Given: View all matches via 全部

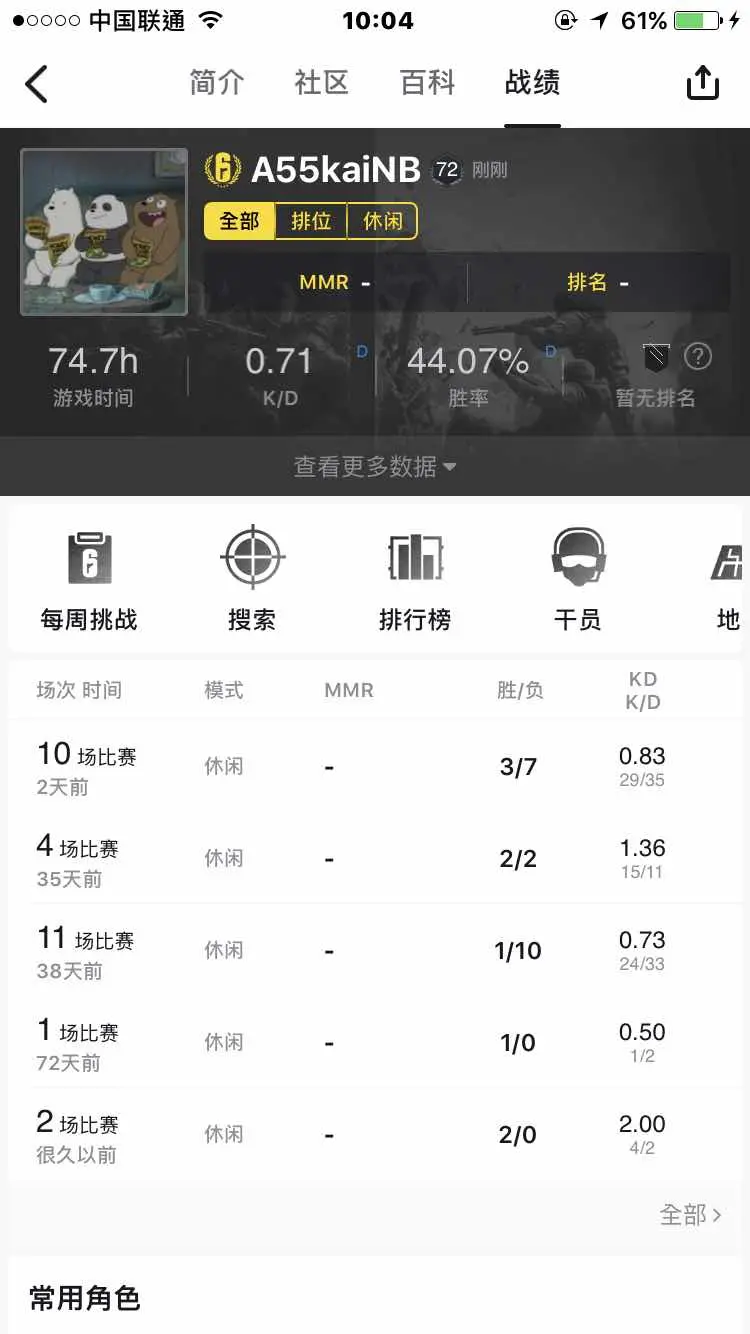Looking at the screenshot, I should pos(690,1215).
